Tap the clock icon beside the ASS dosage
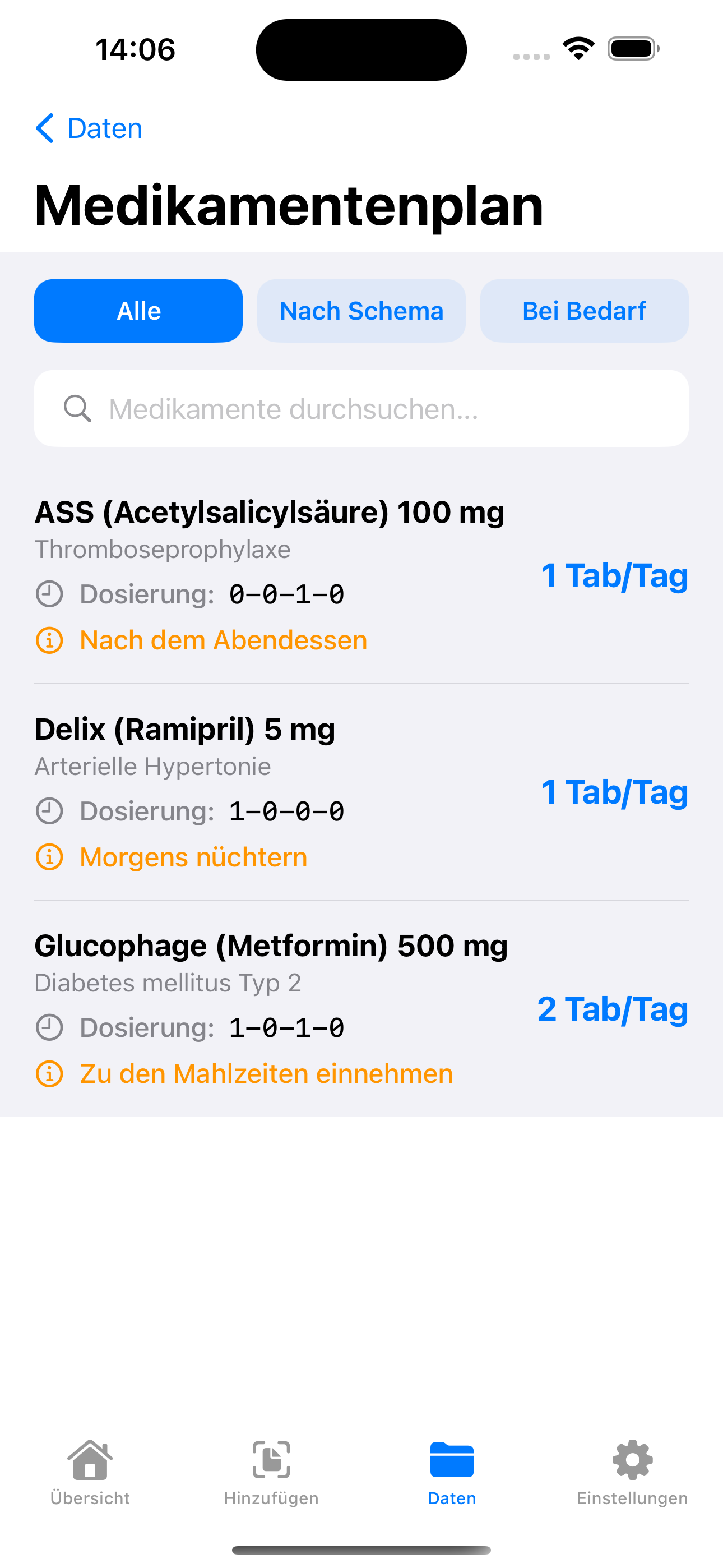 tap(49, 593)
